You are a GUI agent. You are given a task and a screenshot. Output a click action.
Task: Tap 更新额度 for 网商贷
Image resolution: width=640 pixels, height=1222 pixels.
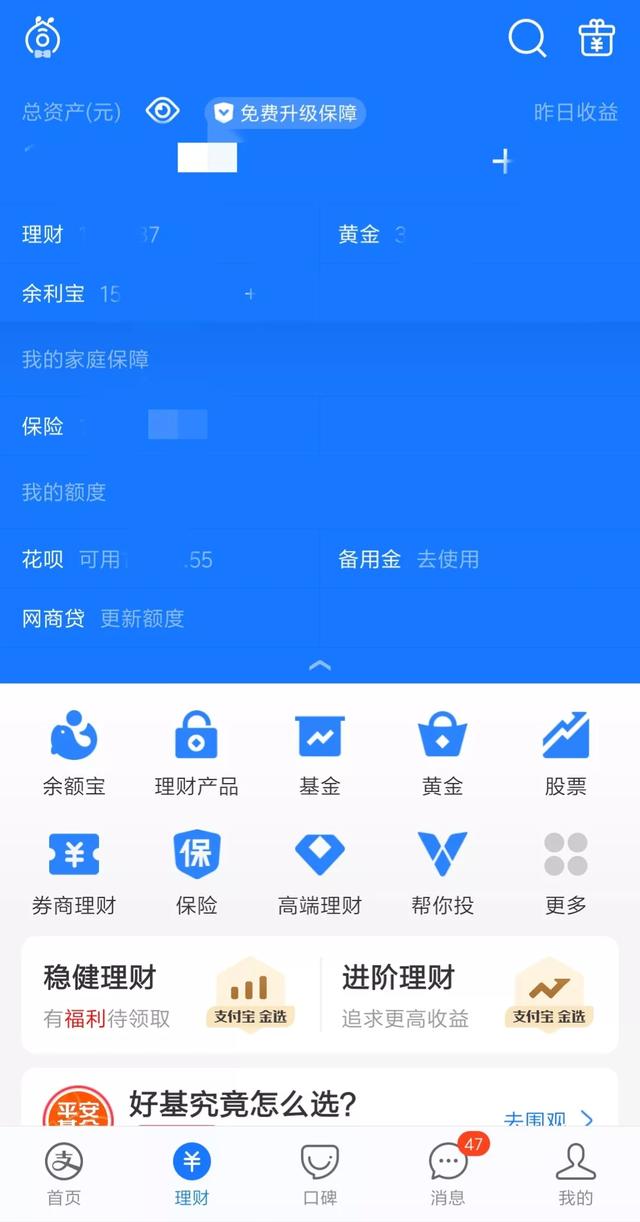coord(142,618)
